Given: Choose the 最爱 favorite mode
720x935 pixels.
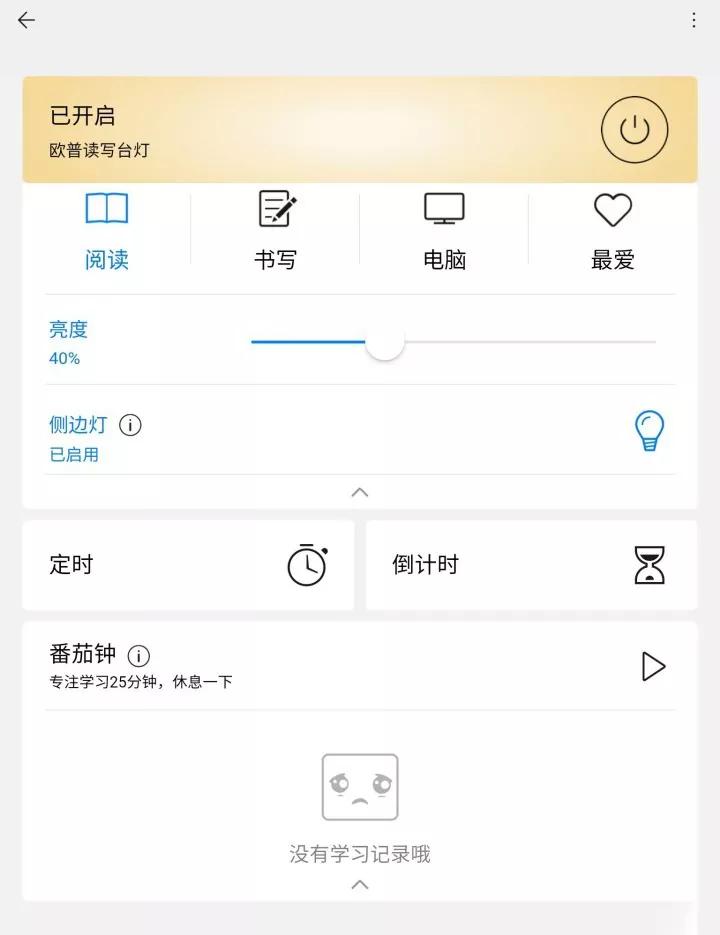Looking at the screenshot, I should [x=612, y=232].
